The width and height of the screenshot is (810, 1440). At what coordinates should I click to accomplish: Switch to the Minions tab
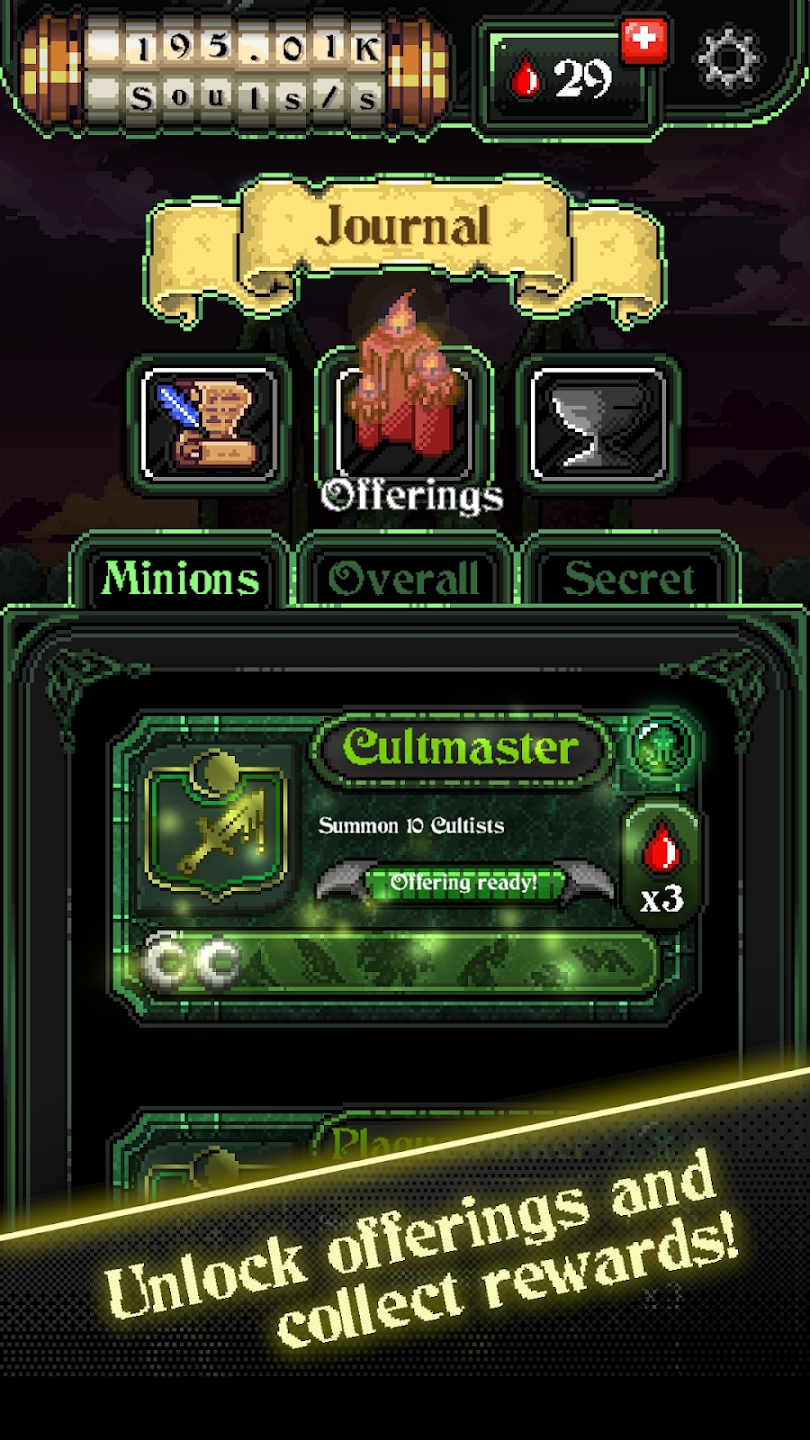pyautogui.click(x=181, y=578)
